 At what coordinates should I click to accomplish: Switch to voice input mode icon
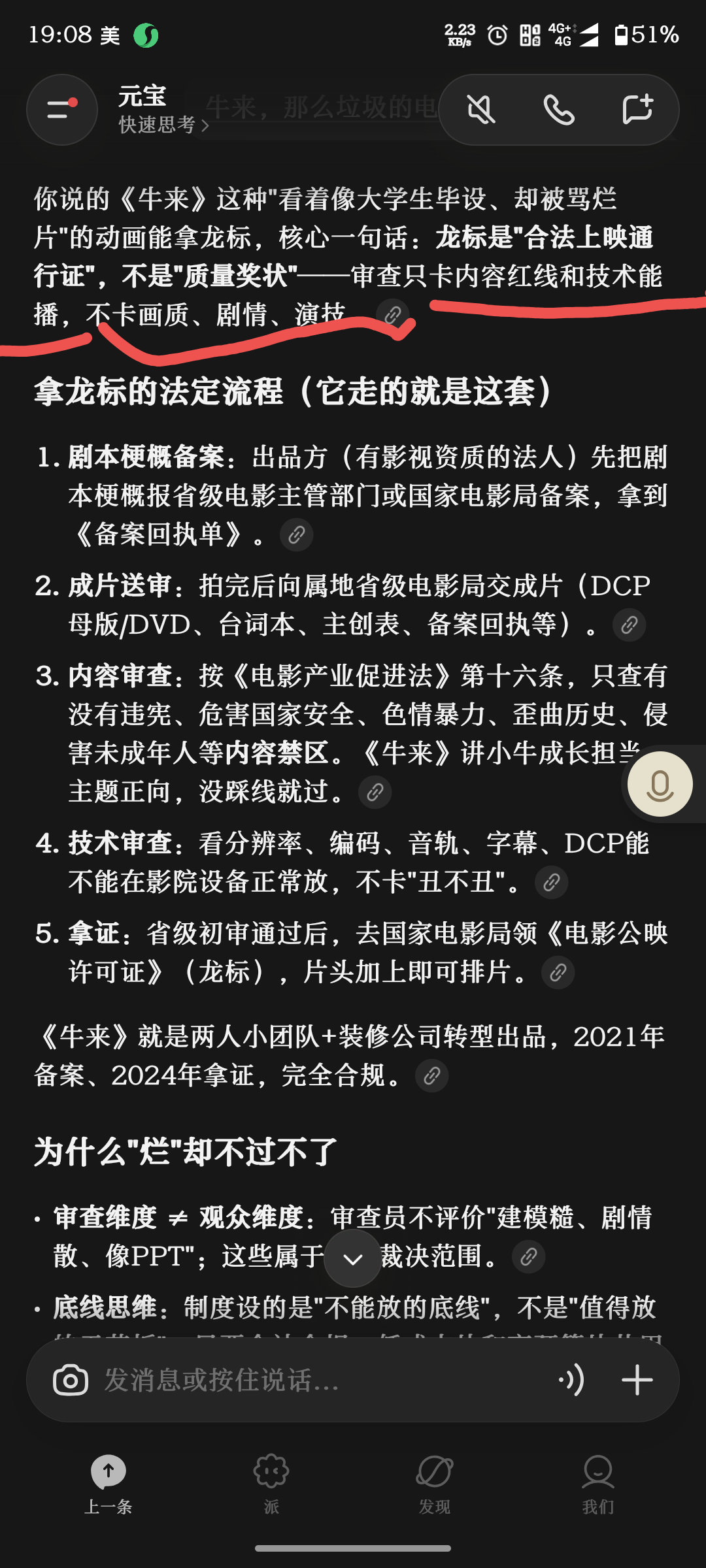(572, 1380)
